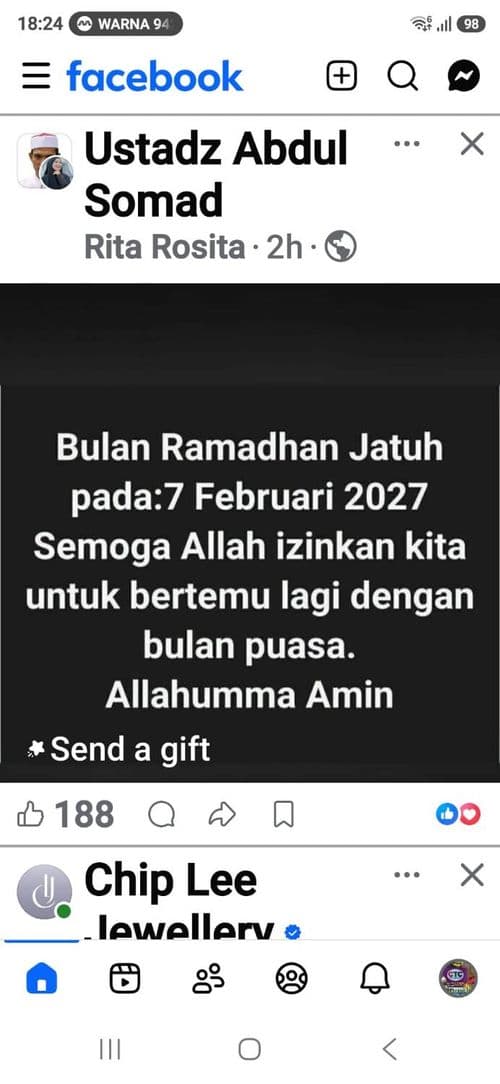Tap the create post plus icon
500x1084 pixels.
point(342,76)
